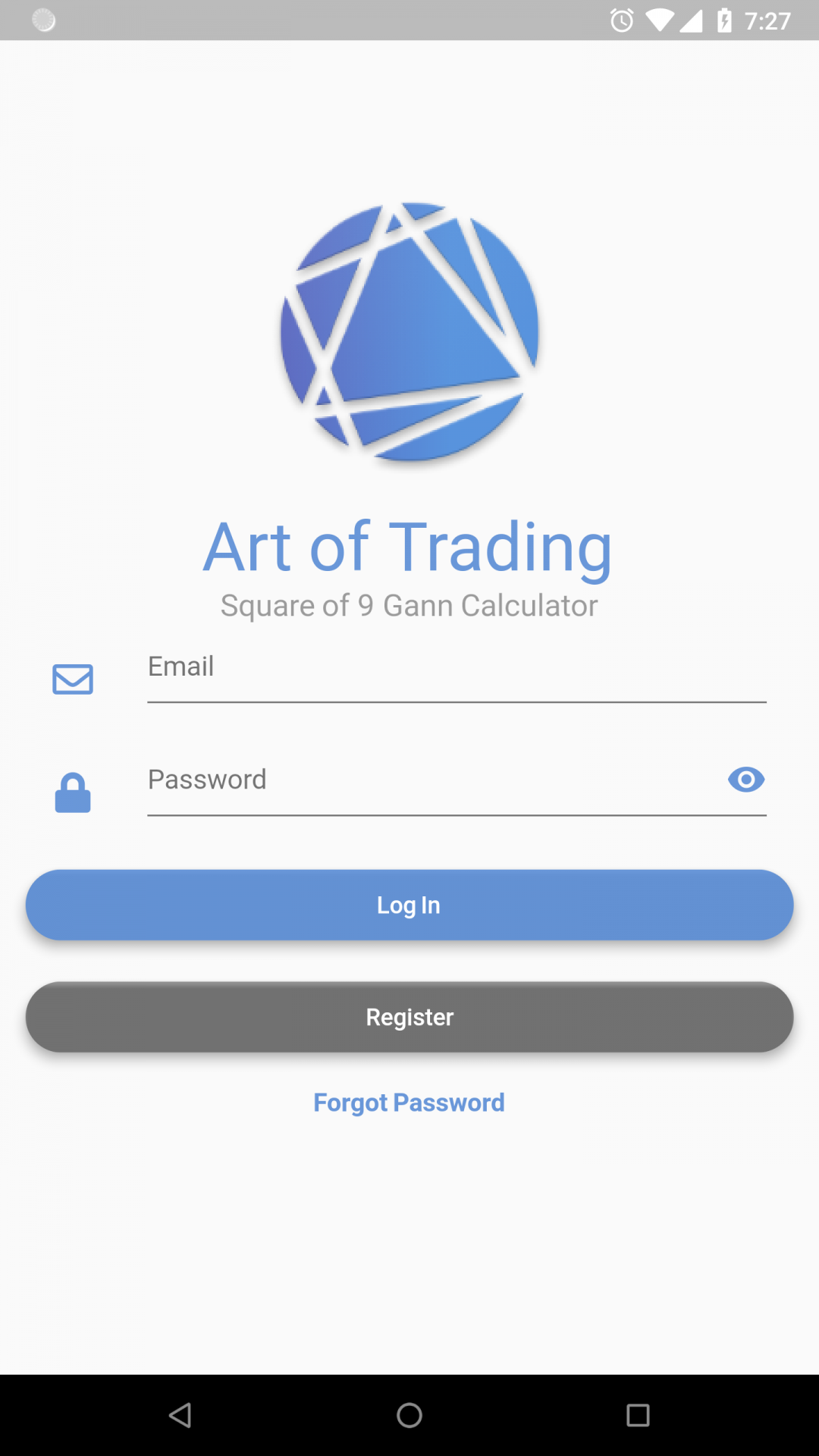Go back using the system back button
This screenshot has width=819, height=1456.
180,1415
